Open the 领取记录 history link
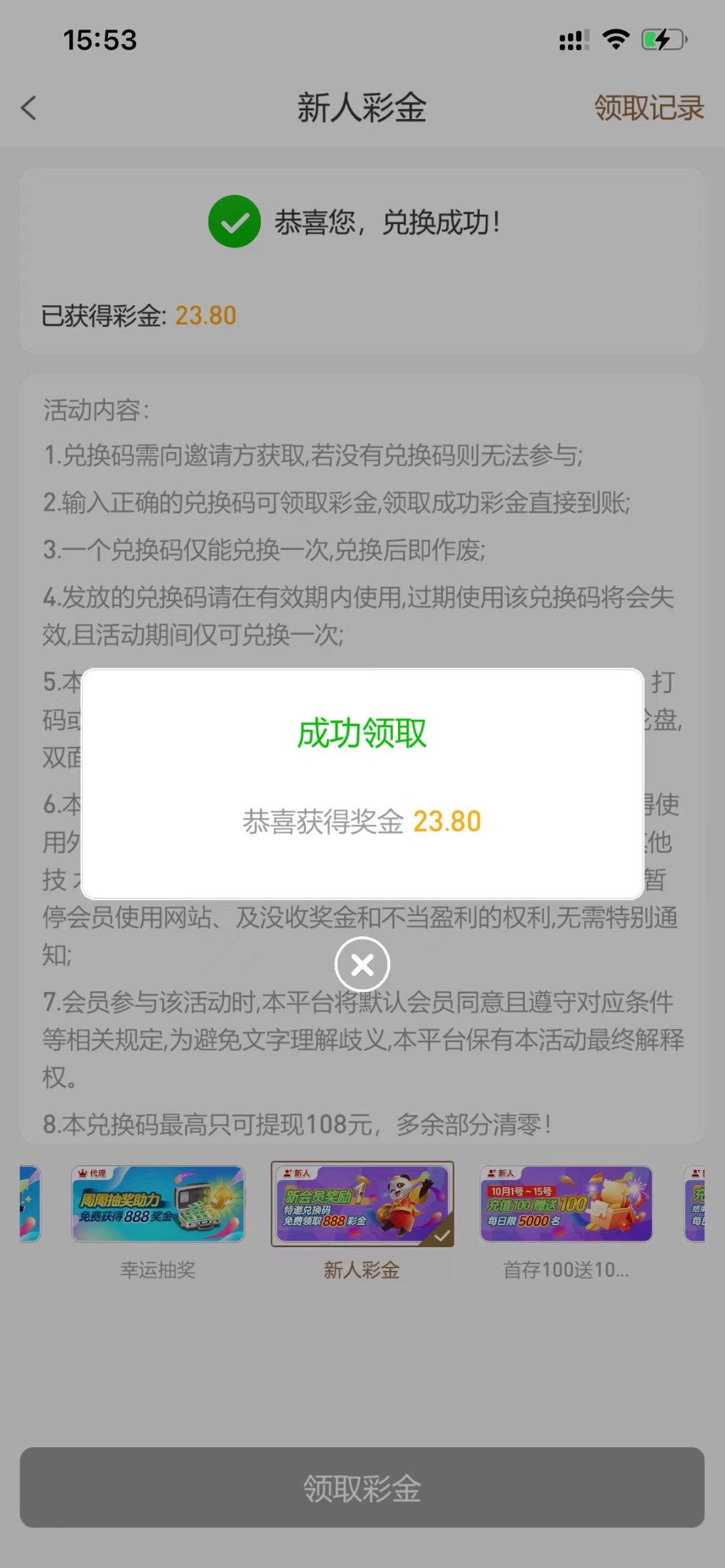725x1568 pixels. coord(649,108)
